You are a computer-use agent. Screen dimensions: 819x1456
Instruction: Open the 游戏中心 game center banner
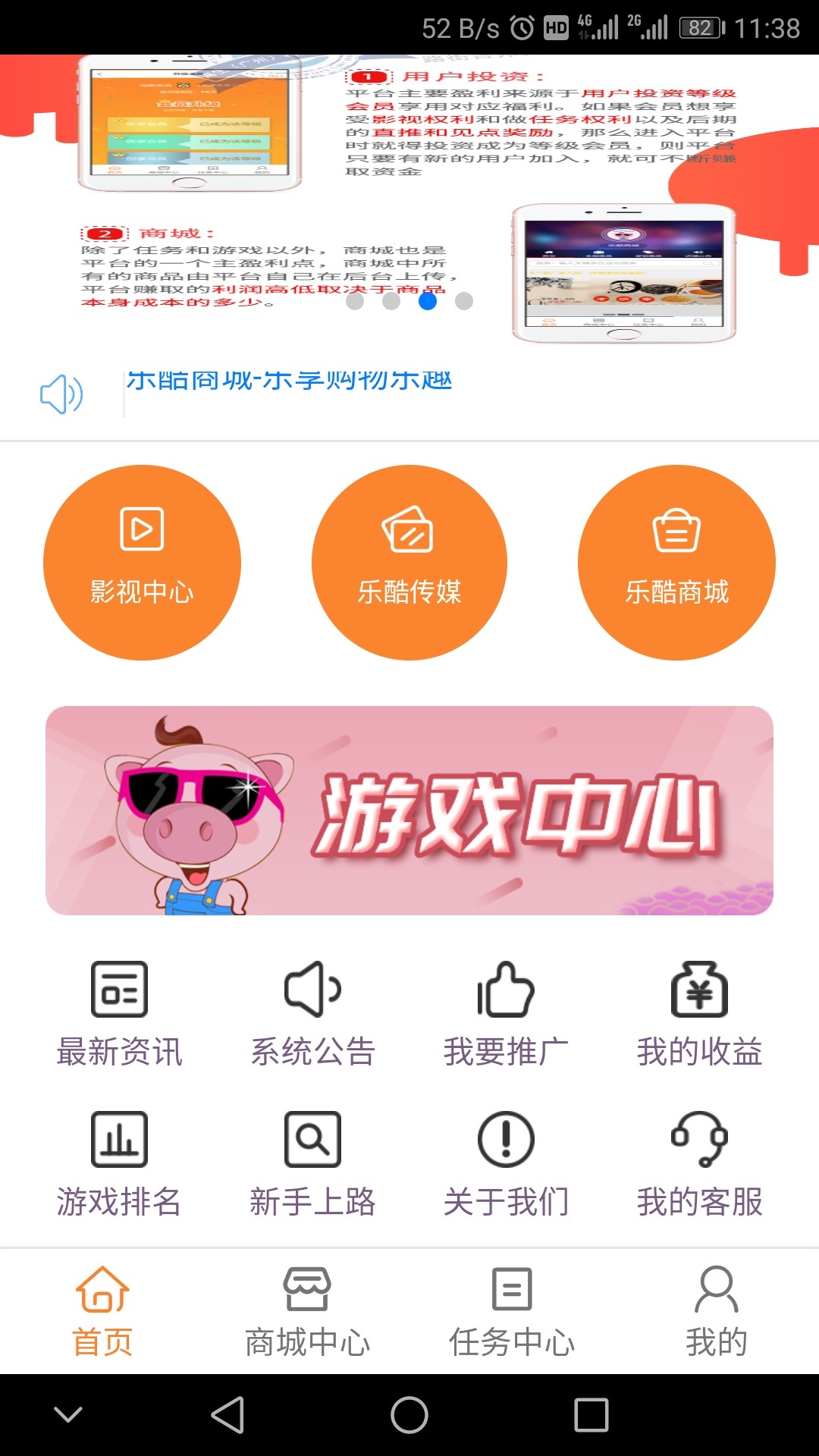tap(409, 811)
